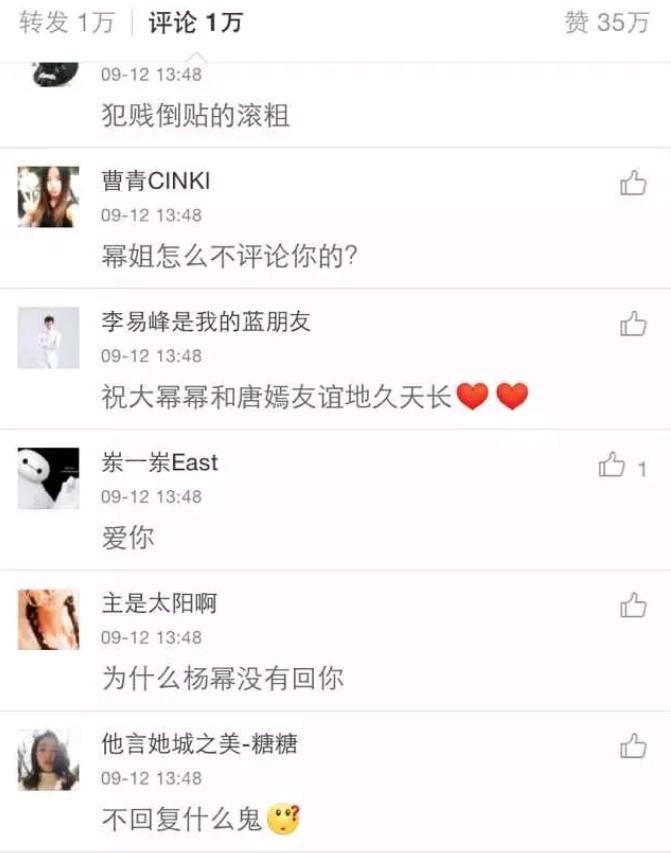671x853 pixels.
Task: Tap 主是太阳啊's profile picture
Action: tap(48, 620)
